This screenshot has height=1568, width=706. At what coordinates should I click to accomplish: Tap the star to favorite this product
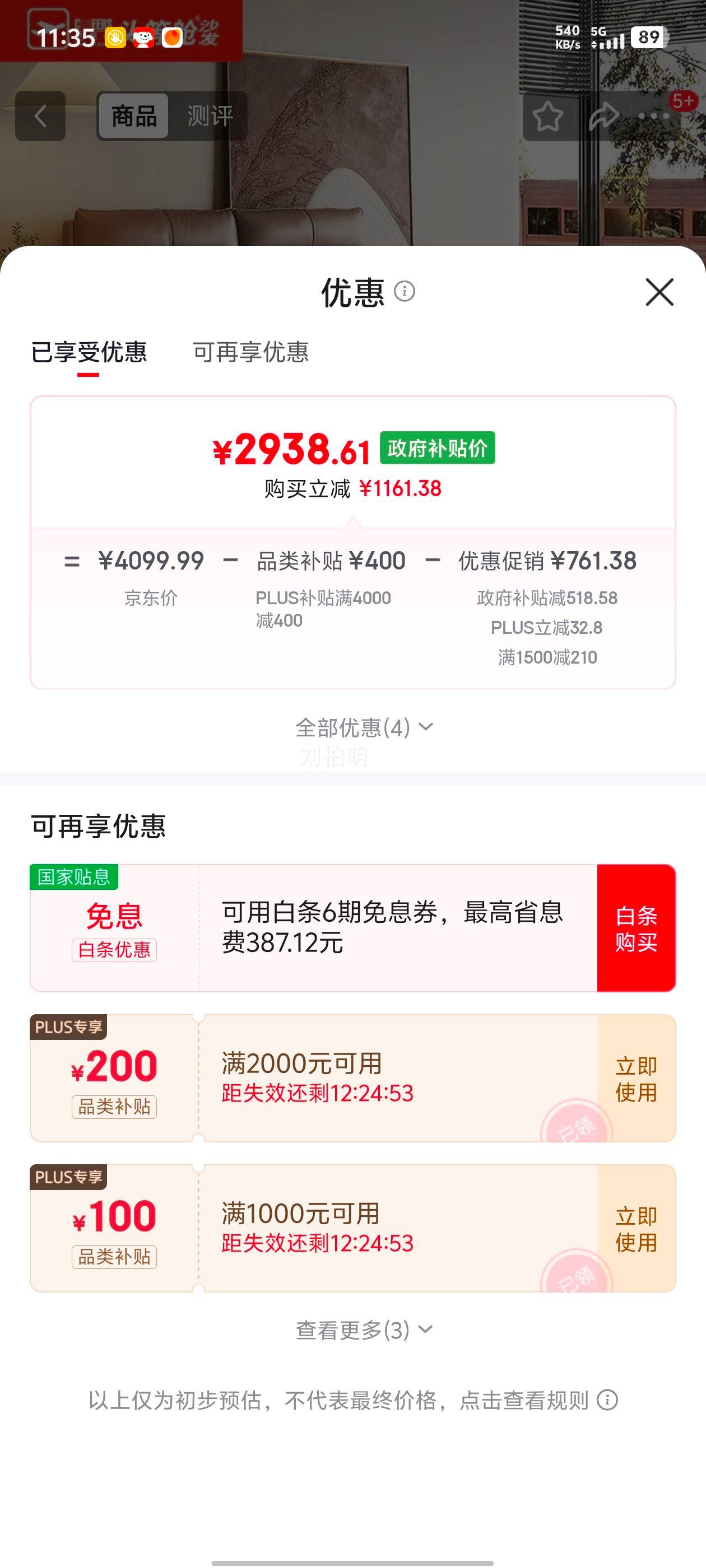(x=547, y=117)
